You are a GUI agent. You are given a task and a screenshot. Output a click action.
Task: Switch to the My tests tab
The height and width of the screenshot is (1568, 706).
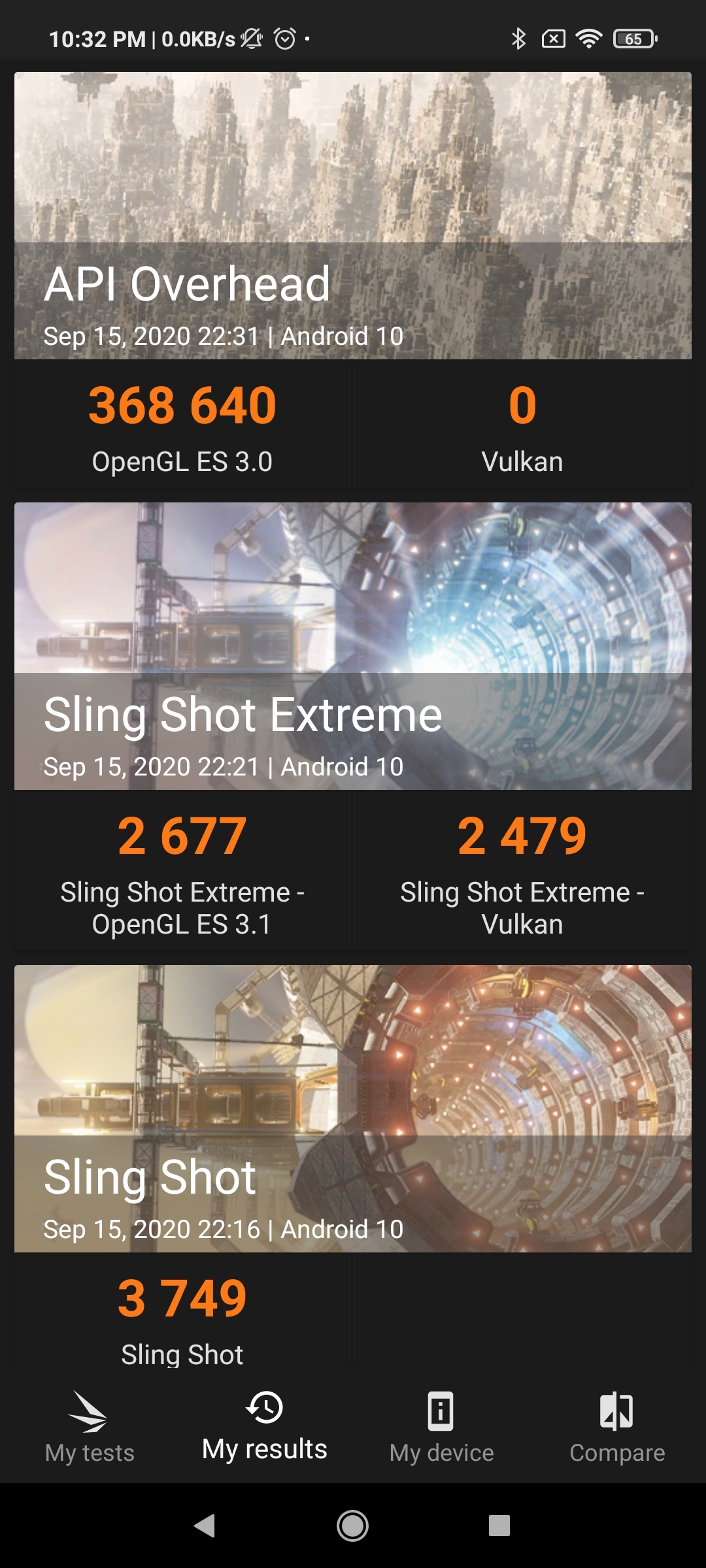point(90,1428)
